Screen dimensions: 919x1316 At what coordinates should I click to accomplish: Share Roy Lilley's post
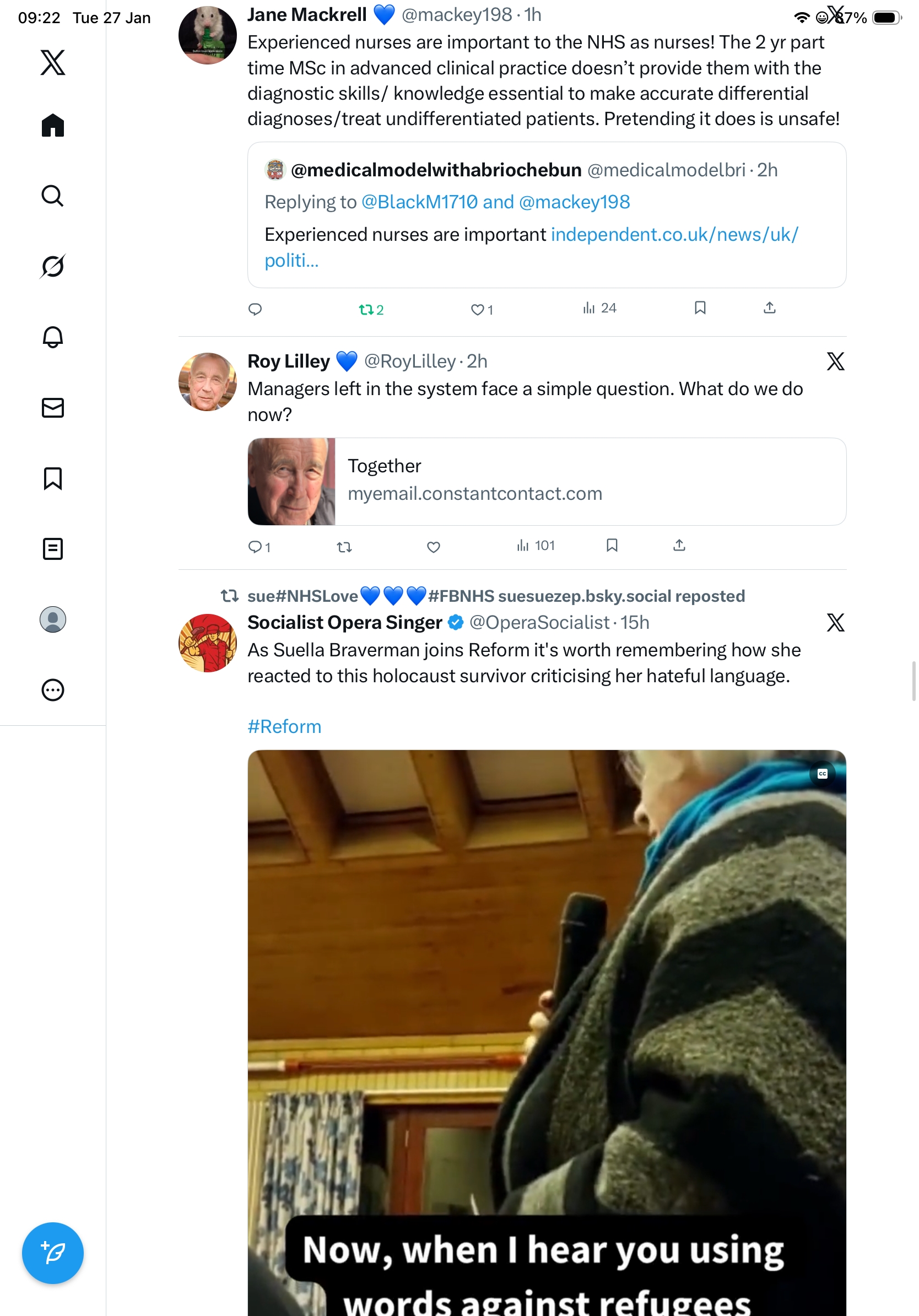click(678, 545)
